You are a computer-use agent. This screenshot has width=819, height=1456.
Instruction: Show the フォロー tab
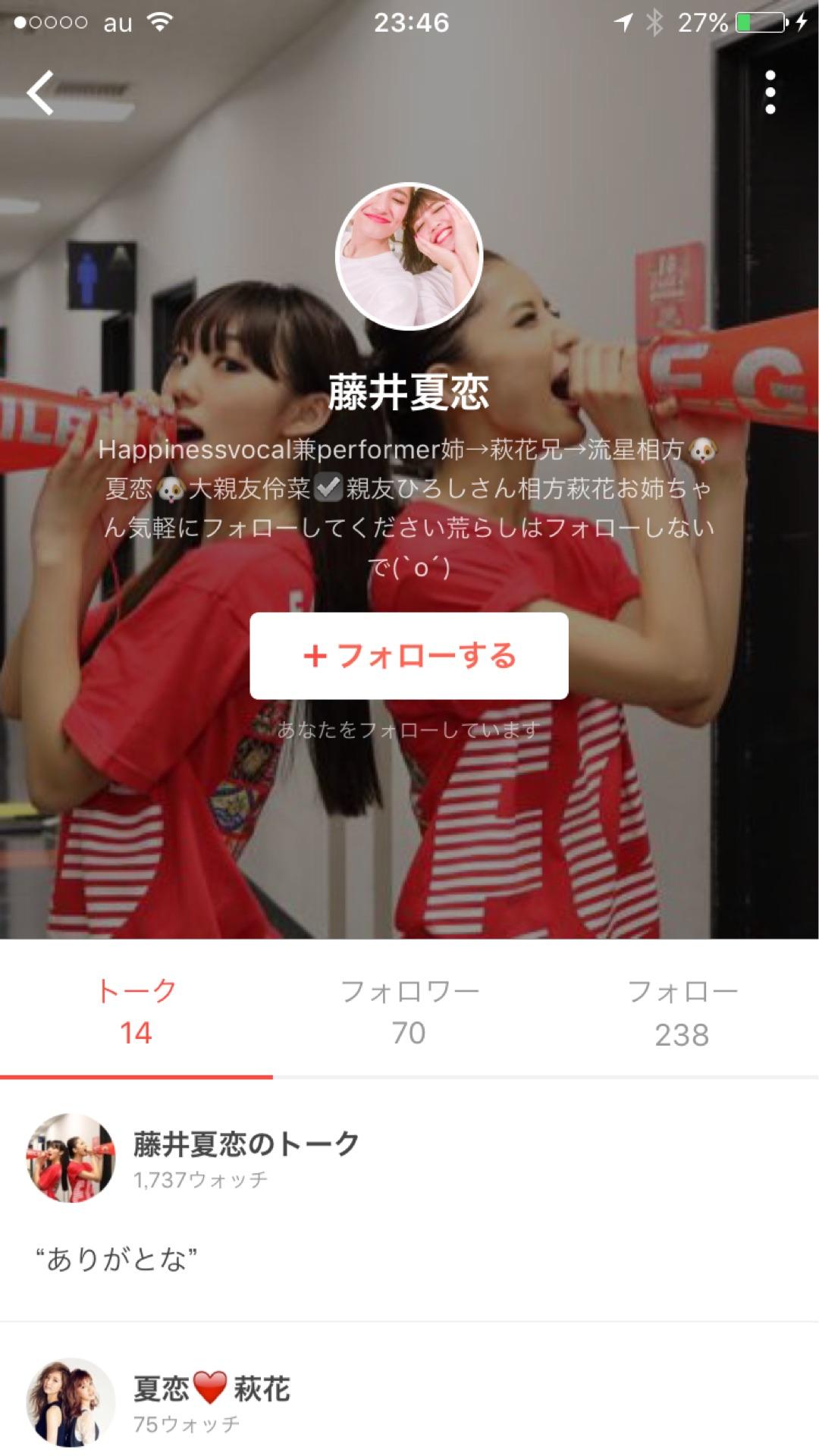682,1012
